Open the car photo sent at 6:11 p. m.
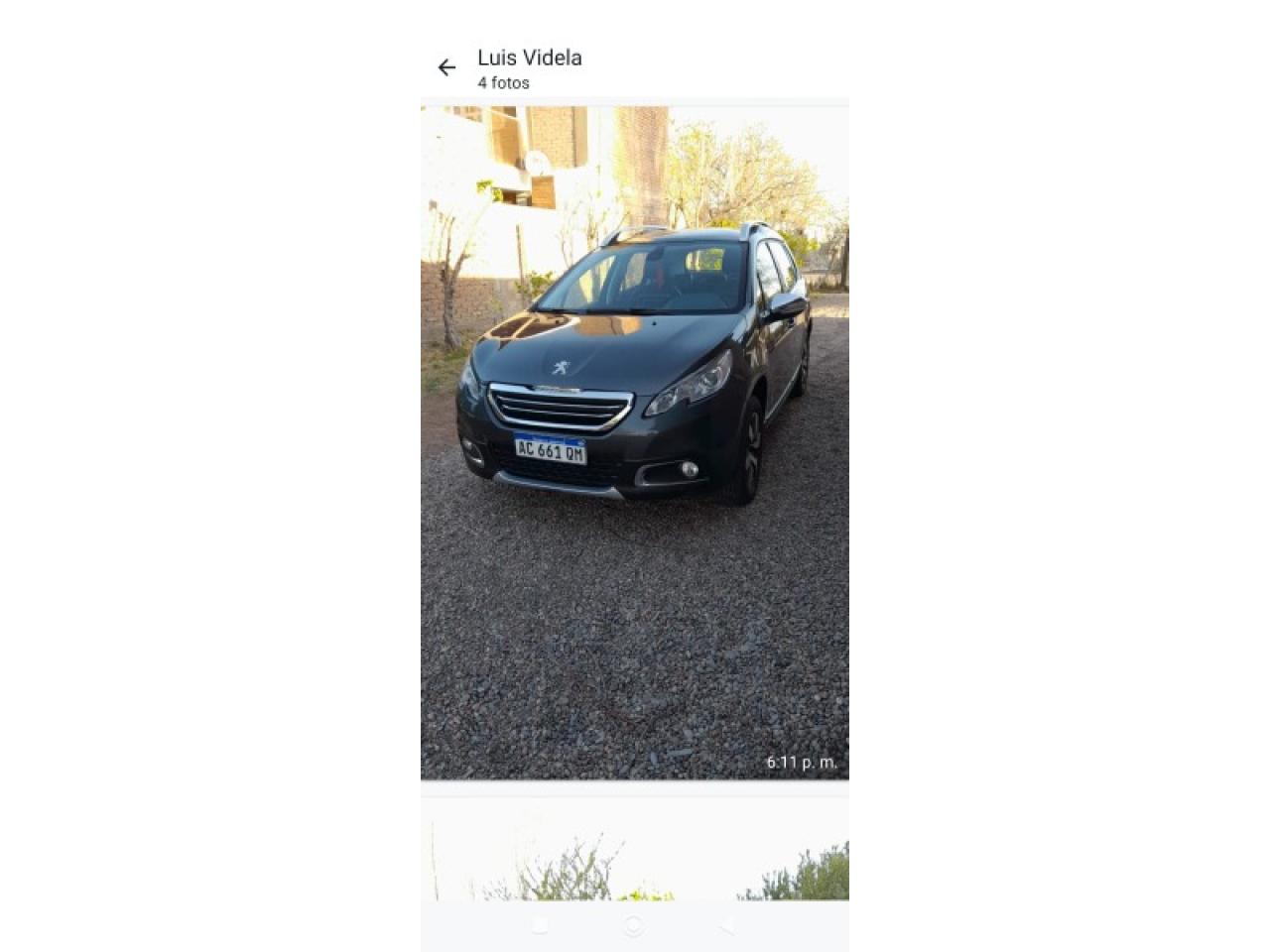The height and width of the screenshot is (952, 1270). [x=634, y=441]
